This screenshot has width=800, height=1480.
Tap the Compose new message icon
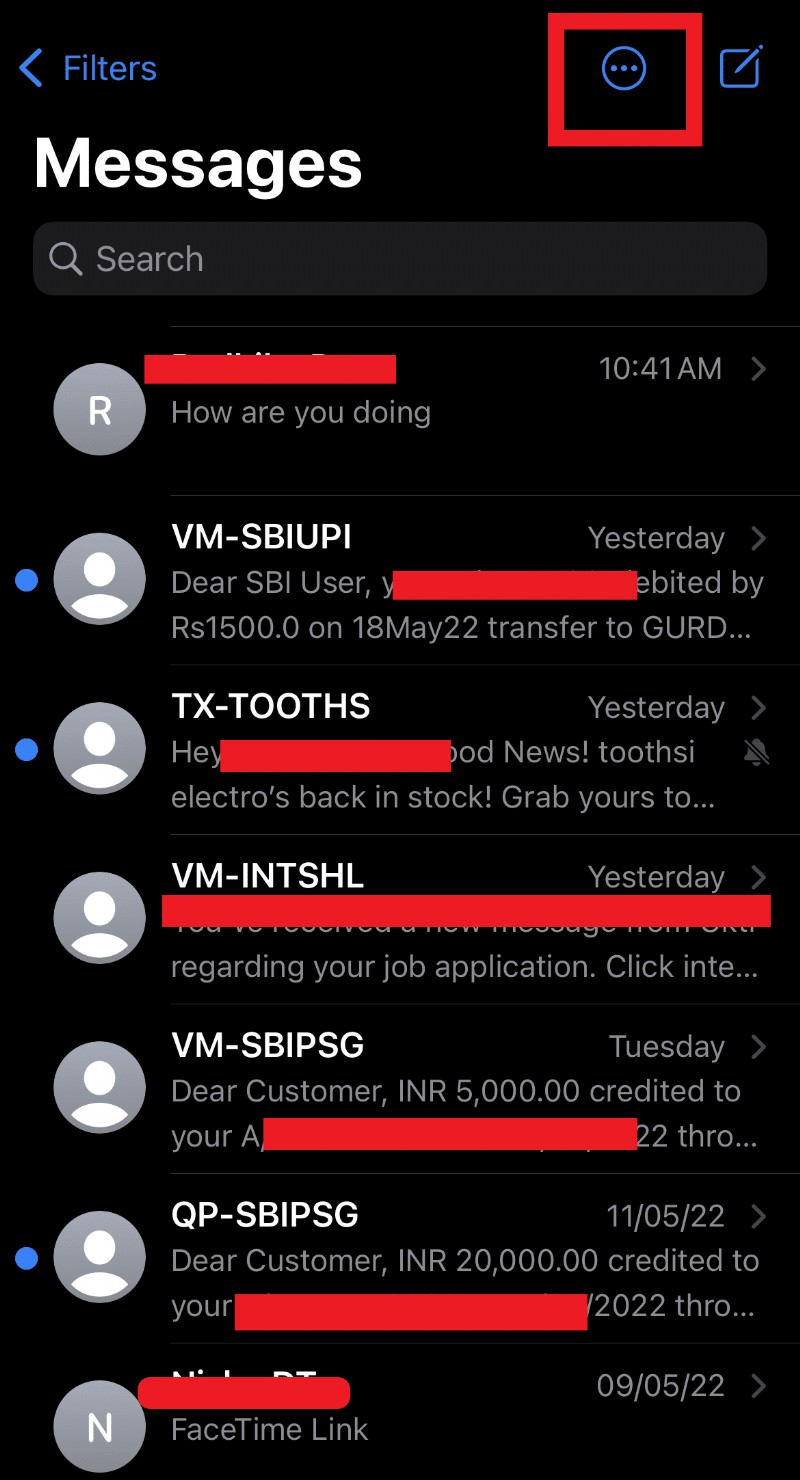742,68
